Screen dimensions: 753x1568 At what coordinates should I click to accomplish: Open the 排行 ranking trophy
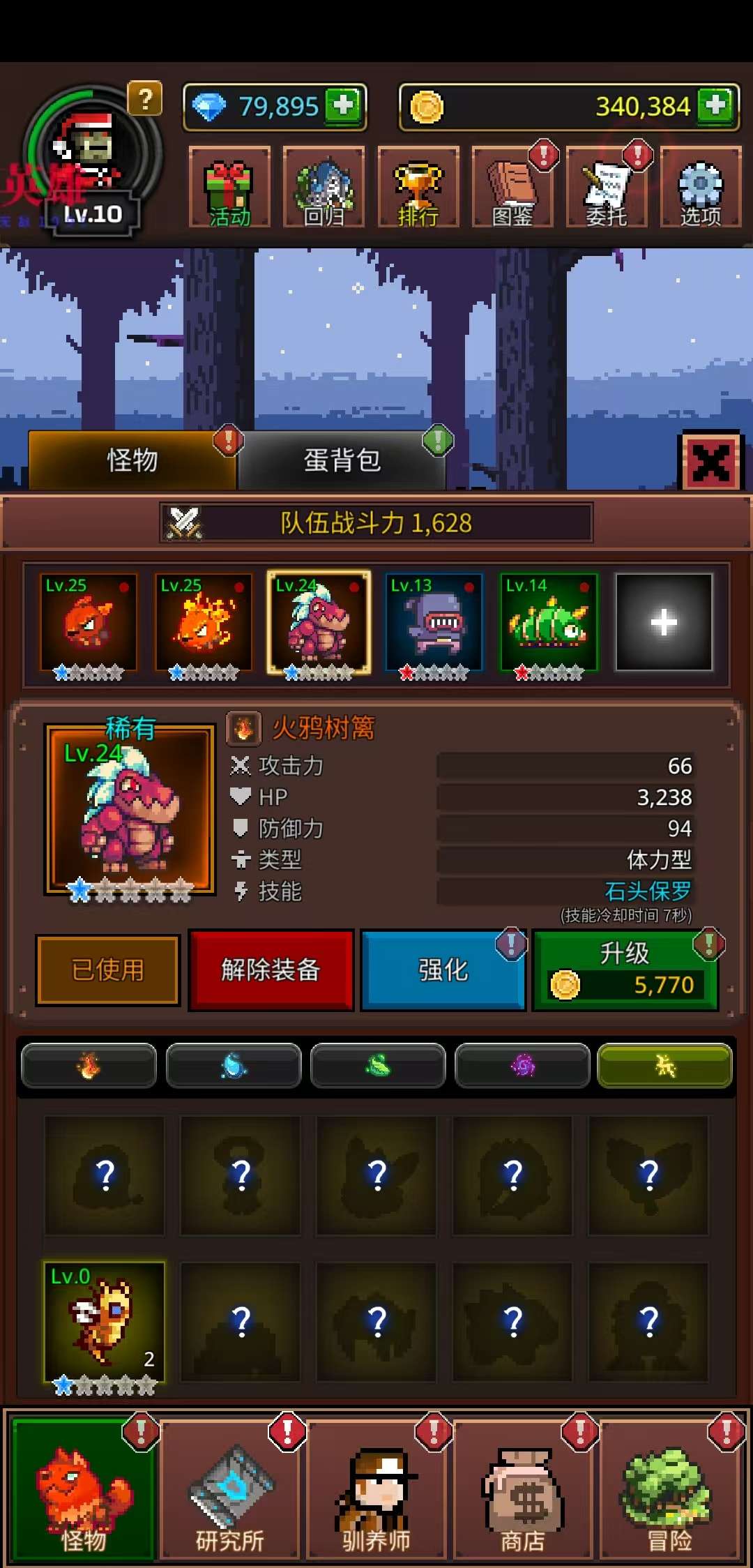418,187
